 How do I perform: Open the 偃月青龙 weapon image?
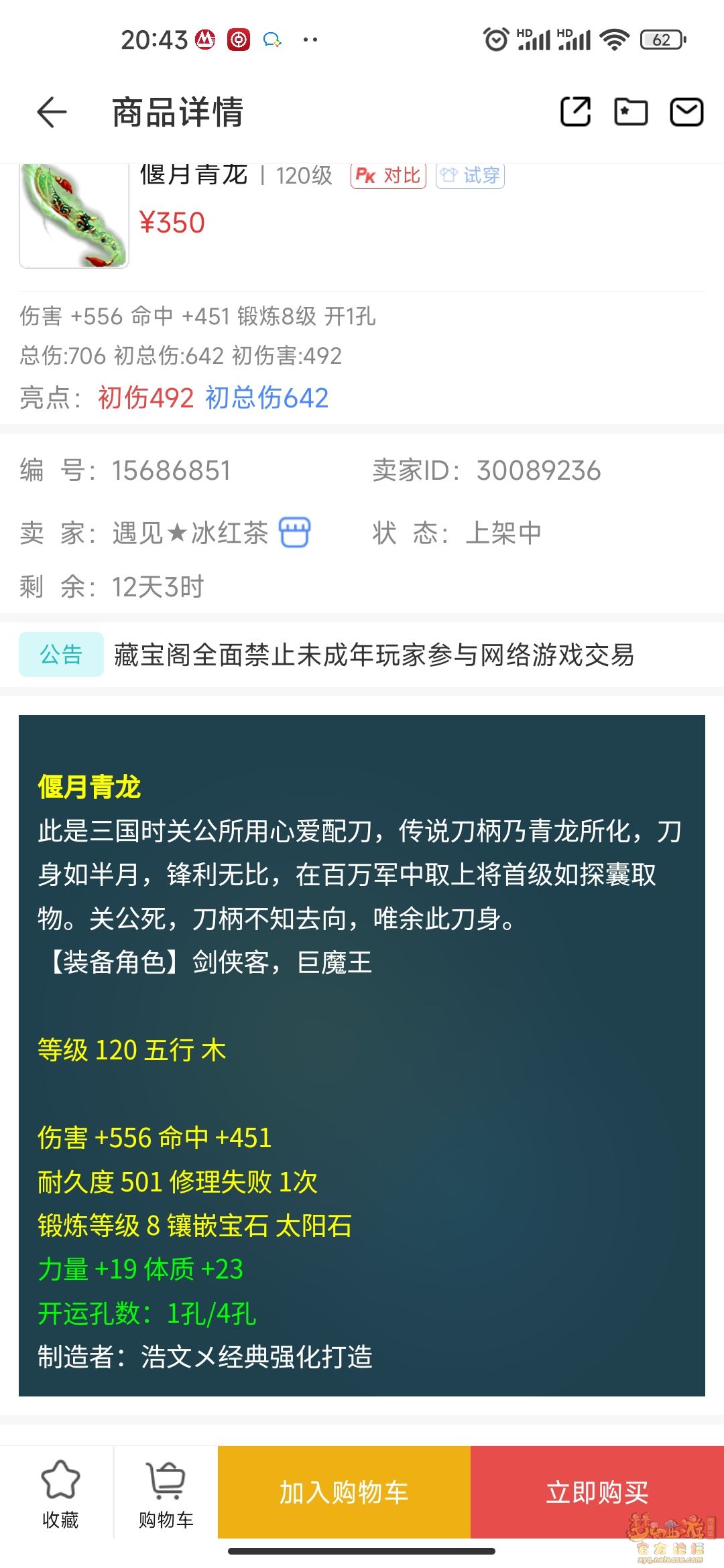tap(74, 216)
